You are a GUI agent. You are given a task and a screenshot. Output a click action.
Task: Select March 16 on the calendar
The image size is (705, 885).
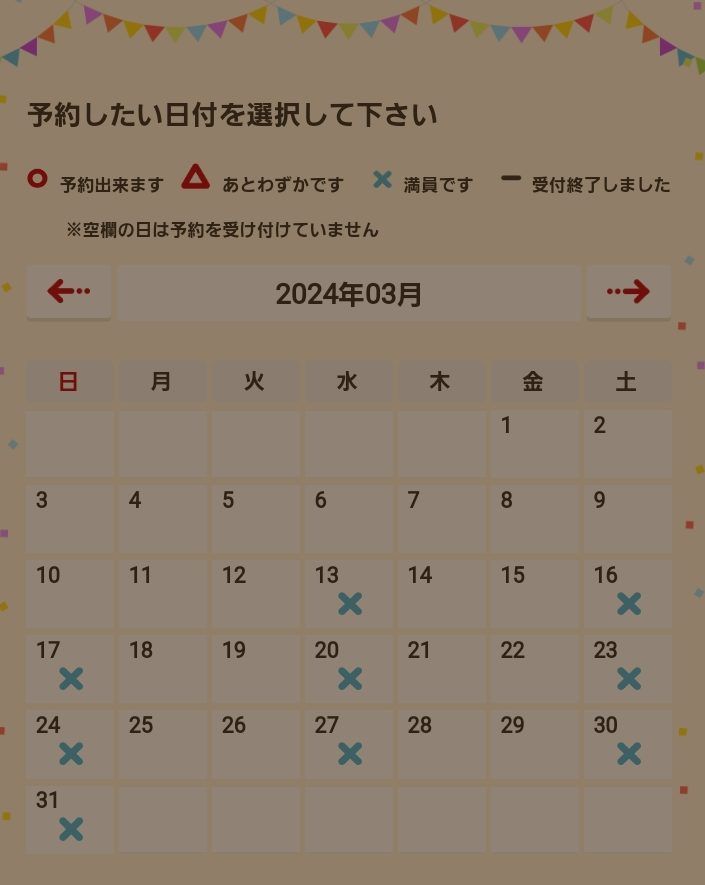click(627, 592)
